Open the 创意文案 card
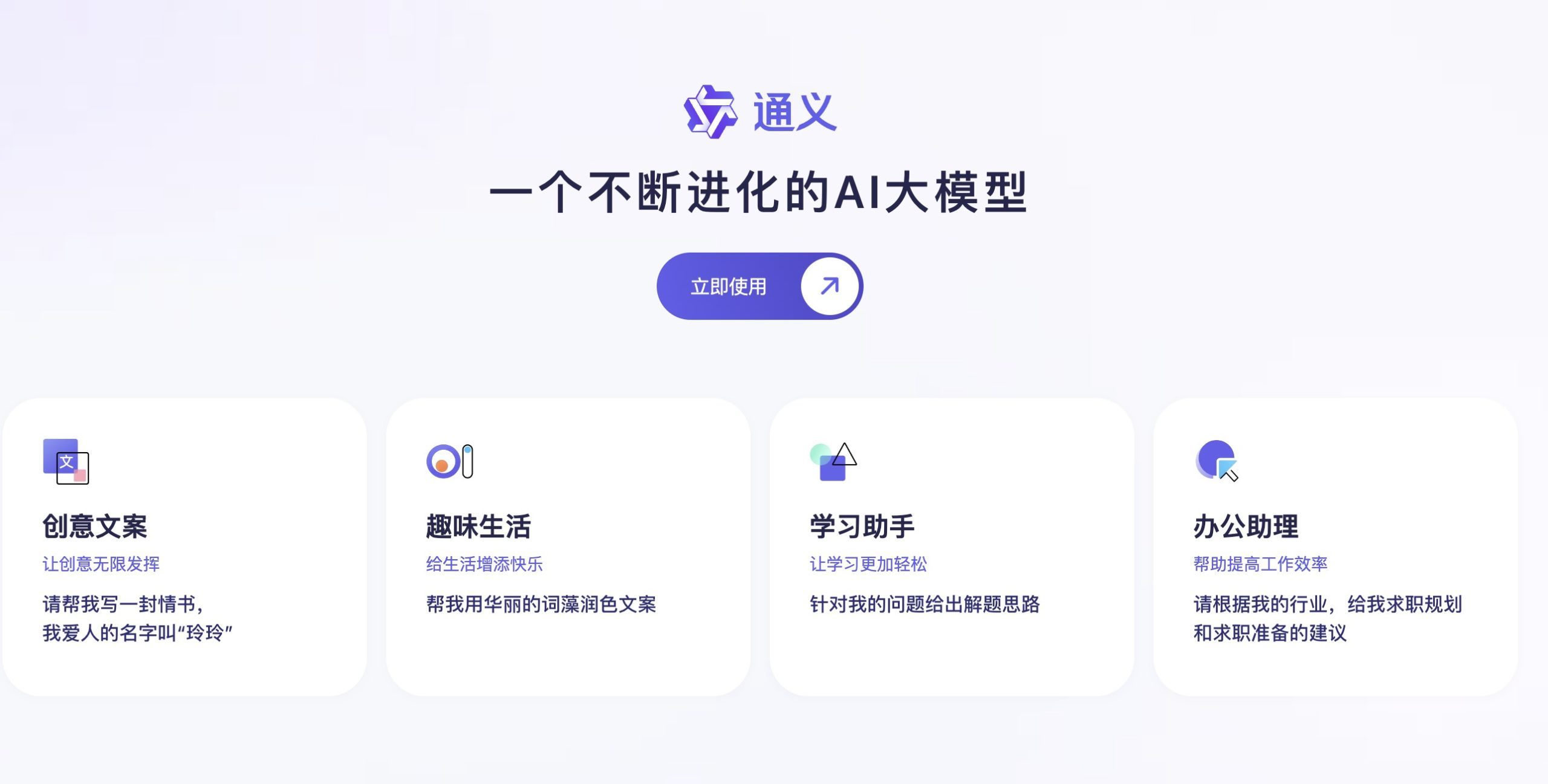Screen dimensions: 1548x784 (x=184, y=546)
